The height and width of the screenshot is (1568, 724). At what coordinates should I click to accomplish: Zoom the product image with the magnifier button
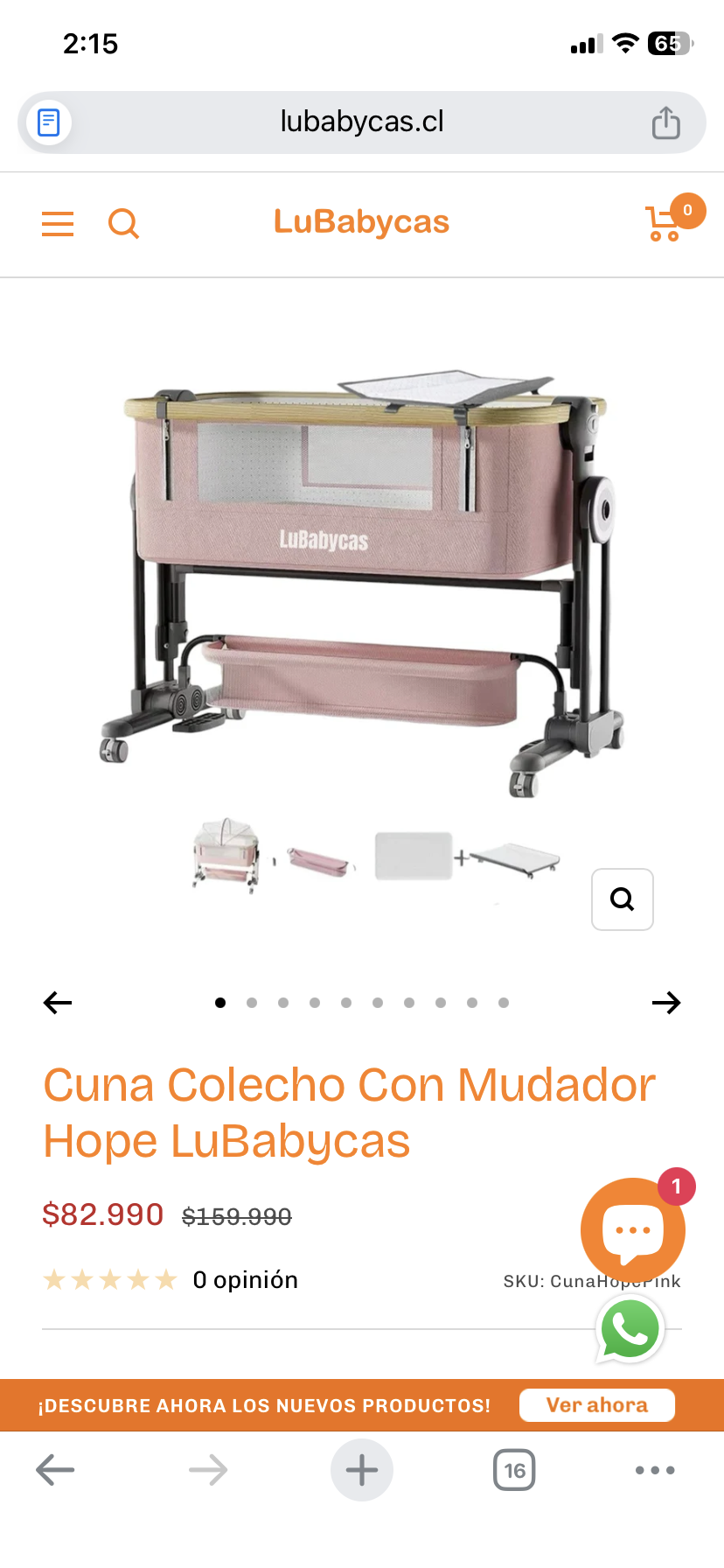click(622, 899)
